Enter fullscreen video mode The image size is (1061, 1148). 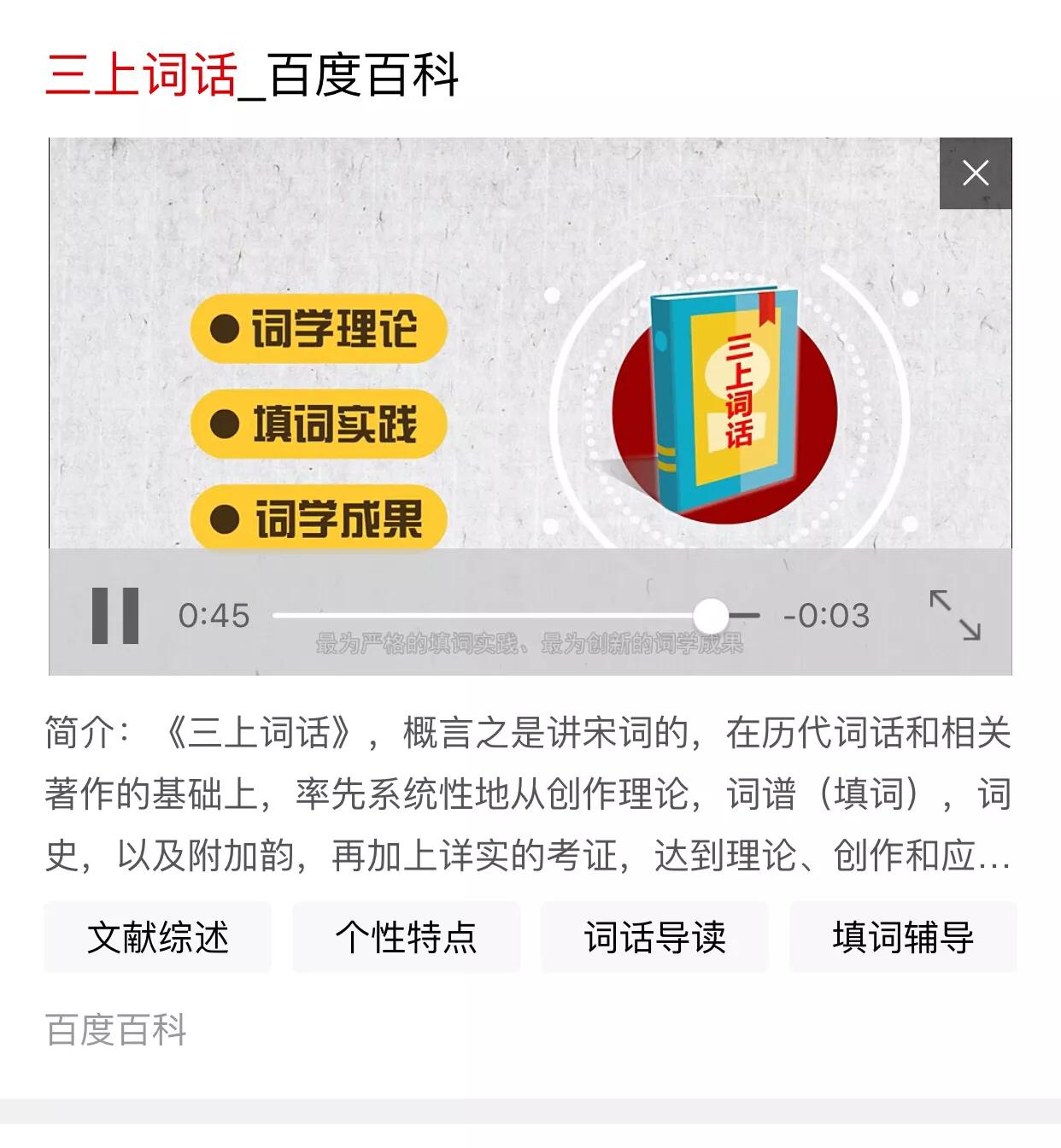click(955, 615)
